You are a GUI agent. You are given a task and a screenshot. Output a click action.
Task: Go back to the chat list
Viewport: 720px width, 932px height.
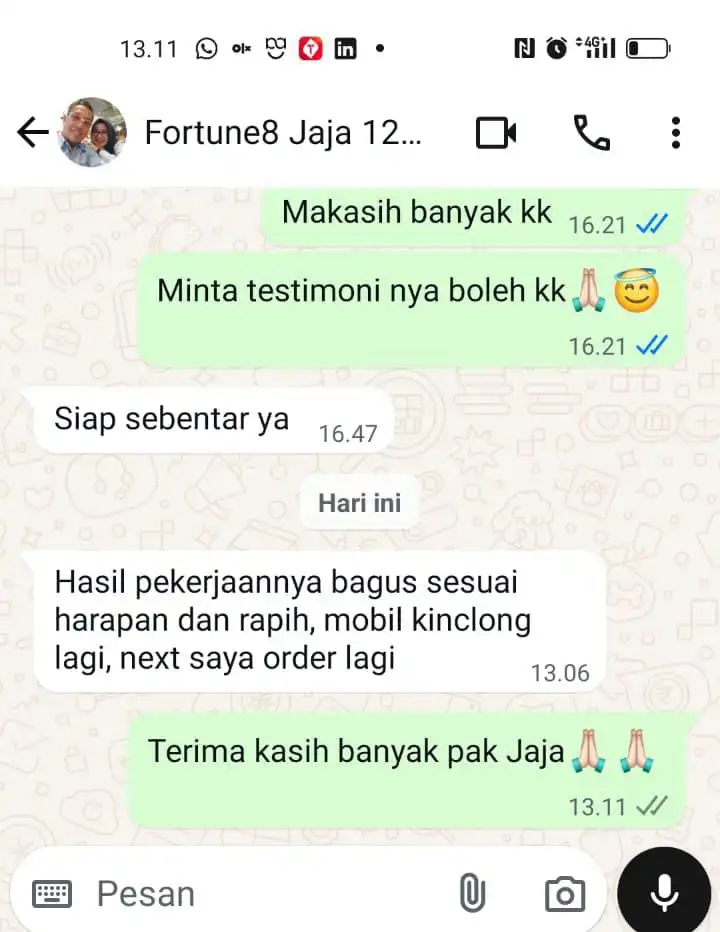pos(33,132)
